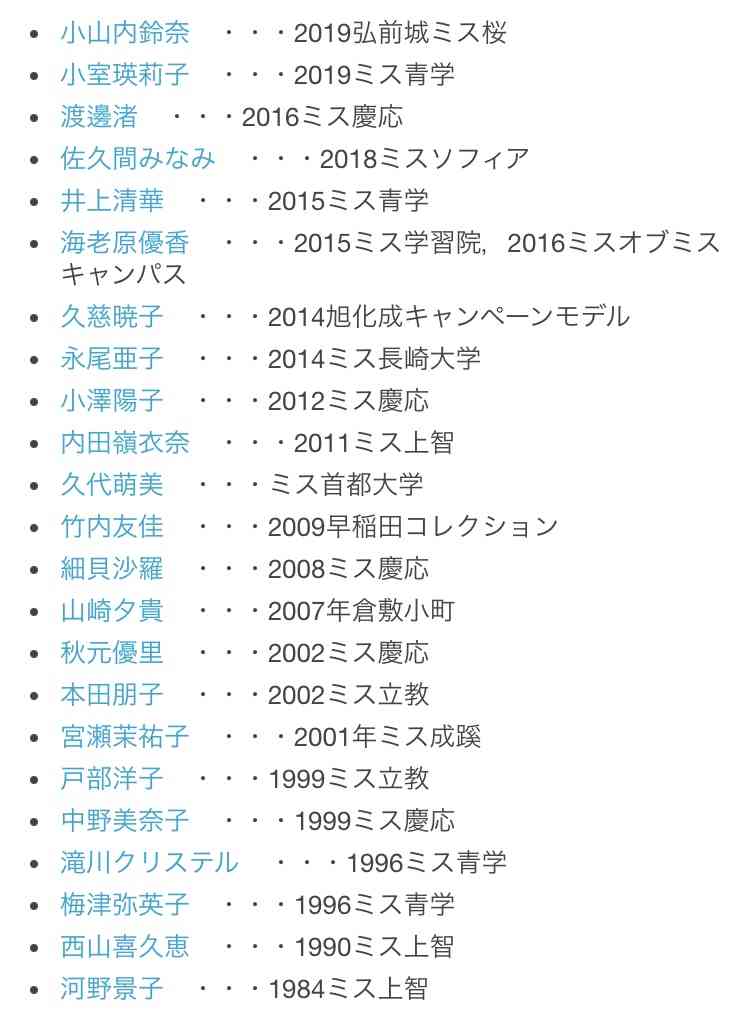Open the 山崎夕貴 link
This screenshot has height=1012, width=750.
click(111, 611)
